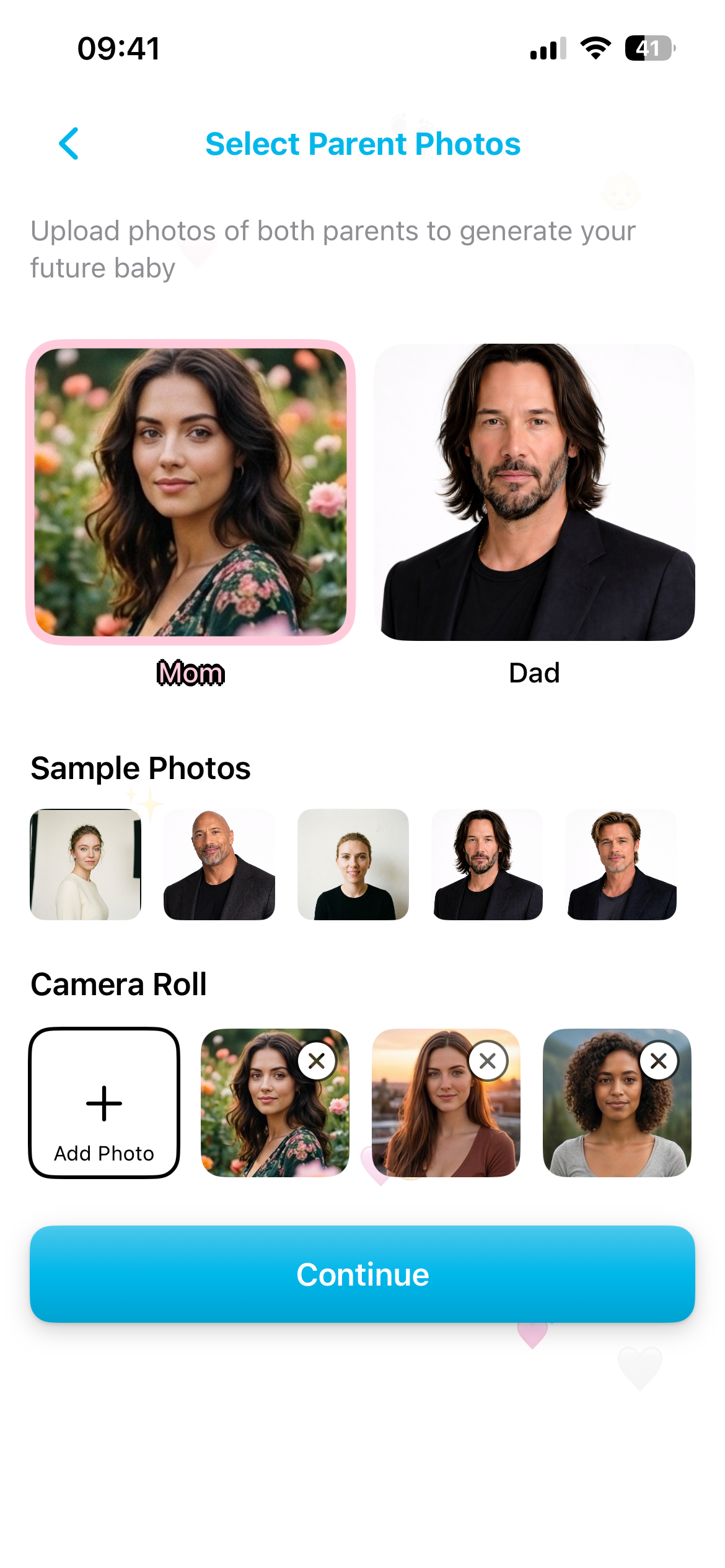This screenshot has width=725, height=1568.
Task: Pick the bald man sample photo
Action: pos(219,863)
